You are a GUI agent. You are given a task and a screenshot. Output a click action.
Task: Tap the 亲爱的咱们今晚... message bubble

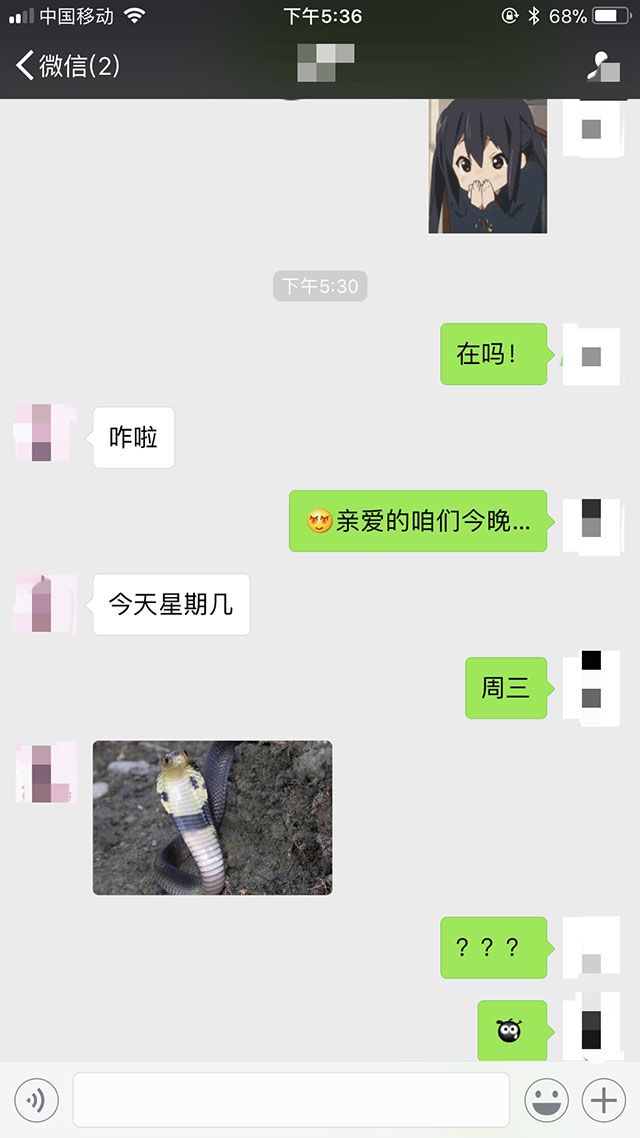pyautogui.click(x=418, y=521)
